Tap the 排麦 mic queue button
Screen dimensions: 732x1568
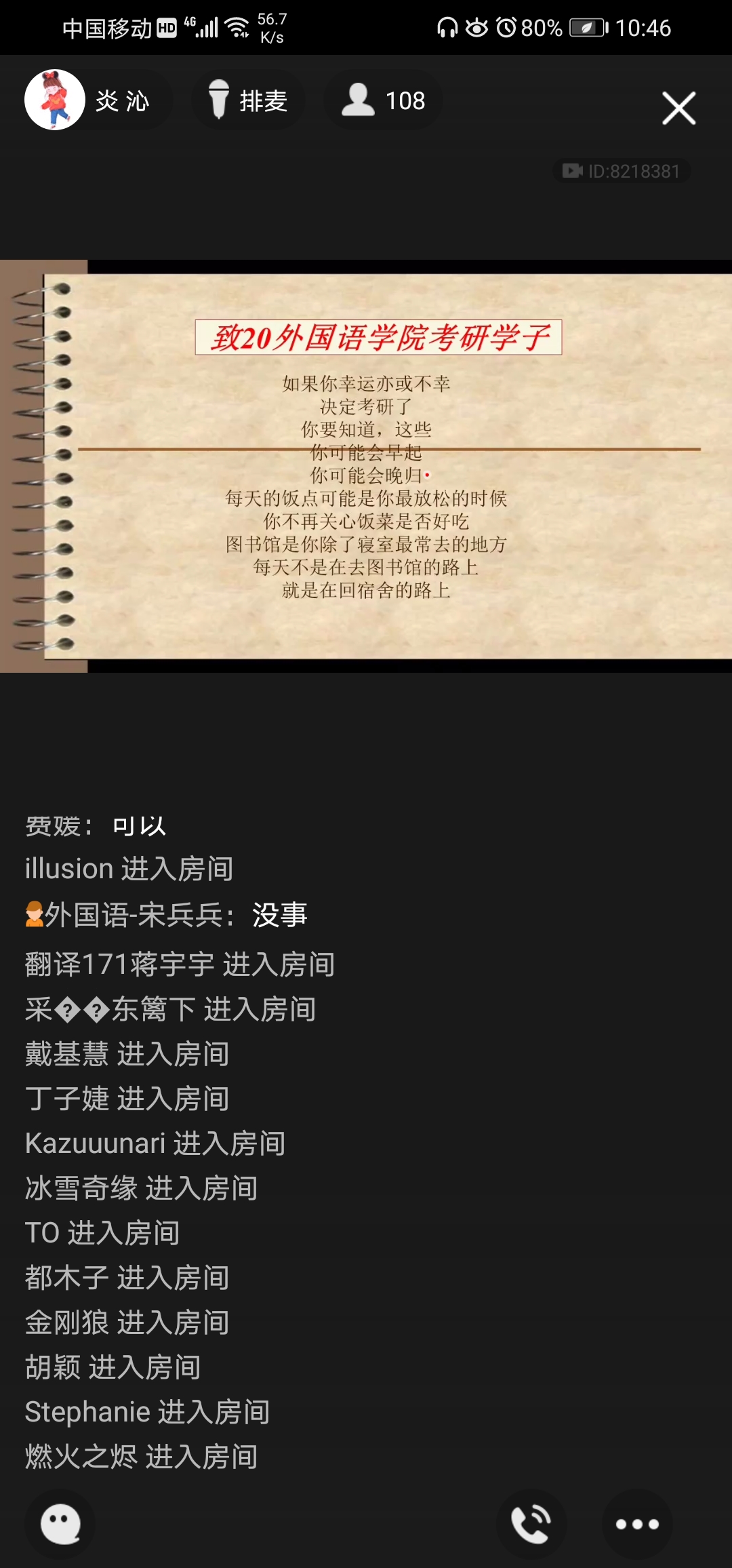click(x=248, y=100)
